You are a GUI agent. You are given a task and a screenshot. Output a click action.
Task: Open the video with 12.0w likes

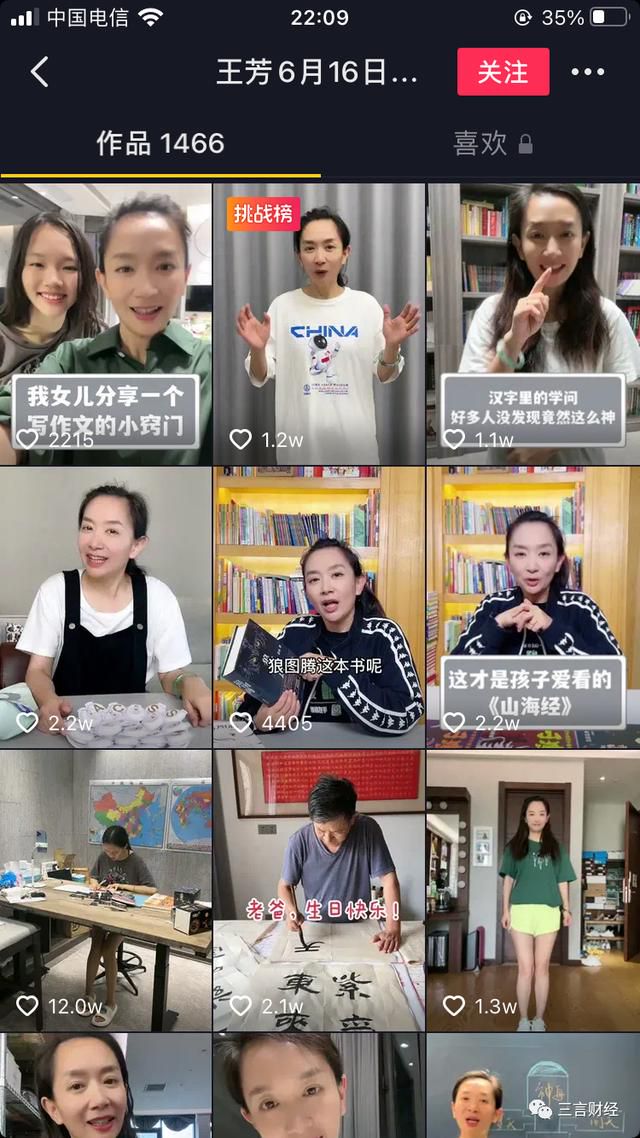[106, 891]
